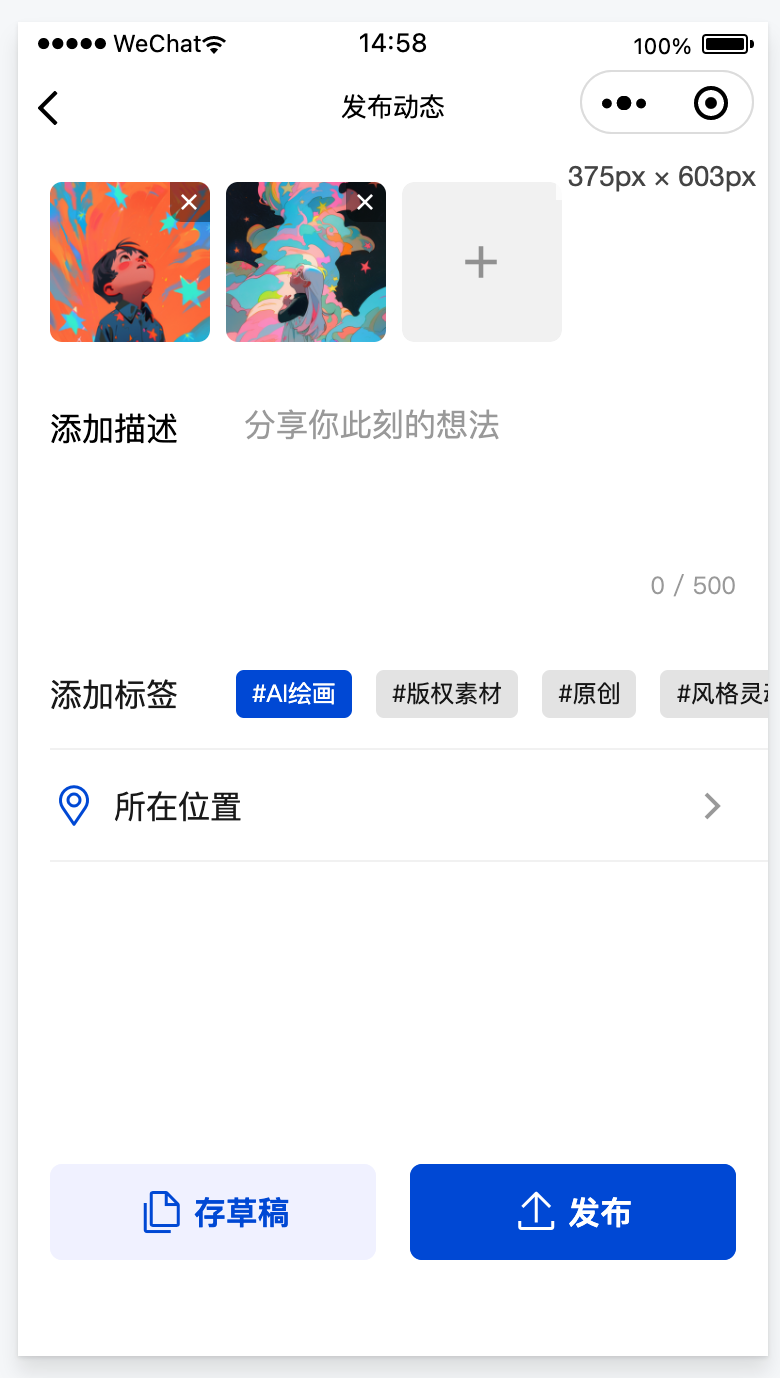The height and width of the screenshot is (1378, 780).
Task: Pick the #风格灵感 tag chip
Action: (x=718, y=694)
